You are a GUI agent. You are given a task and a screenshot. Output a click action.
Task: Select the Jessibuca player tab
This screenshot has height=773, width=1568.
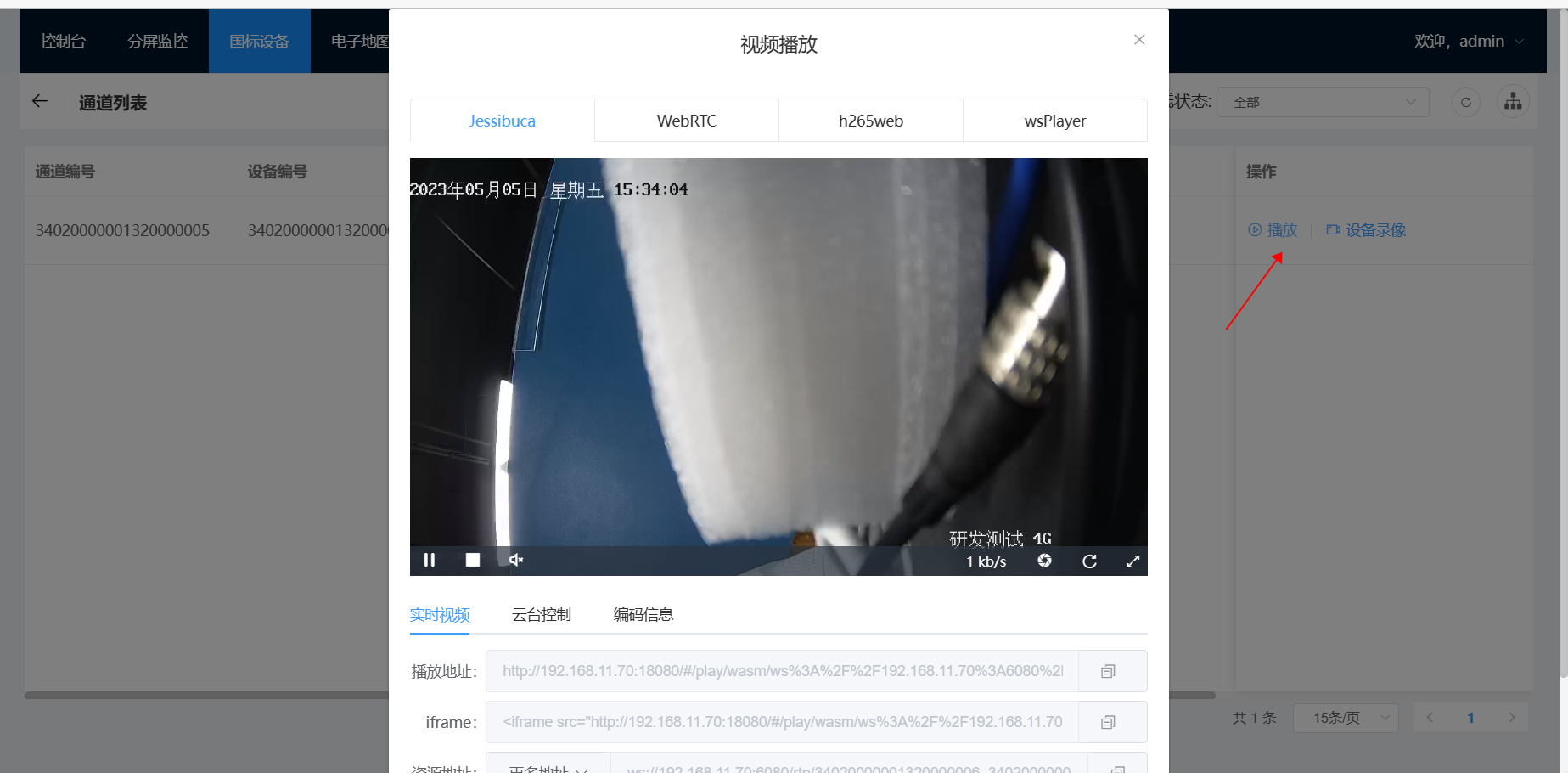[x=502, y=121]
